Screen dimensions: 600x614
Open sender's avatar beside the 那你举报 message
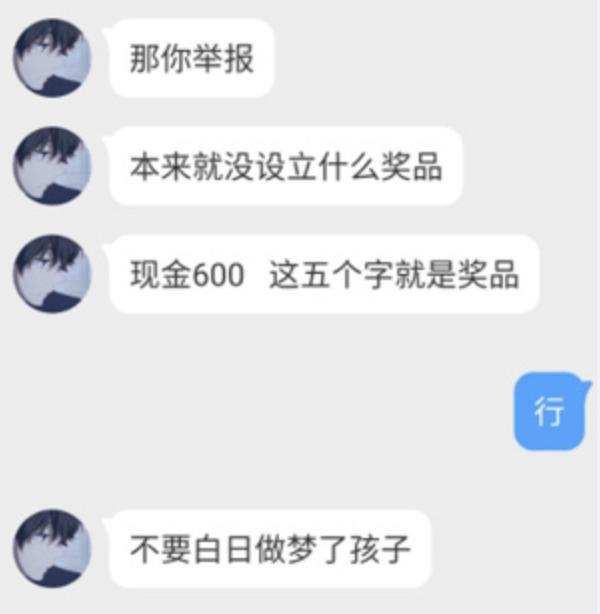click(52, 59)
